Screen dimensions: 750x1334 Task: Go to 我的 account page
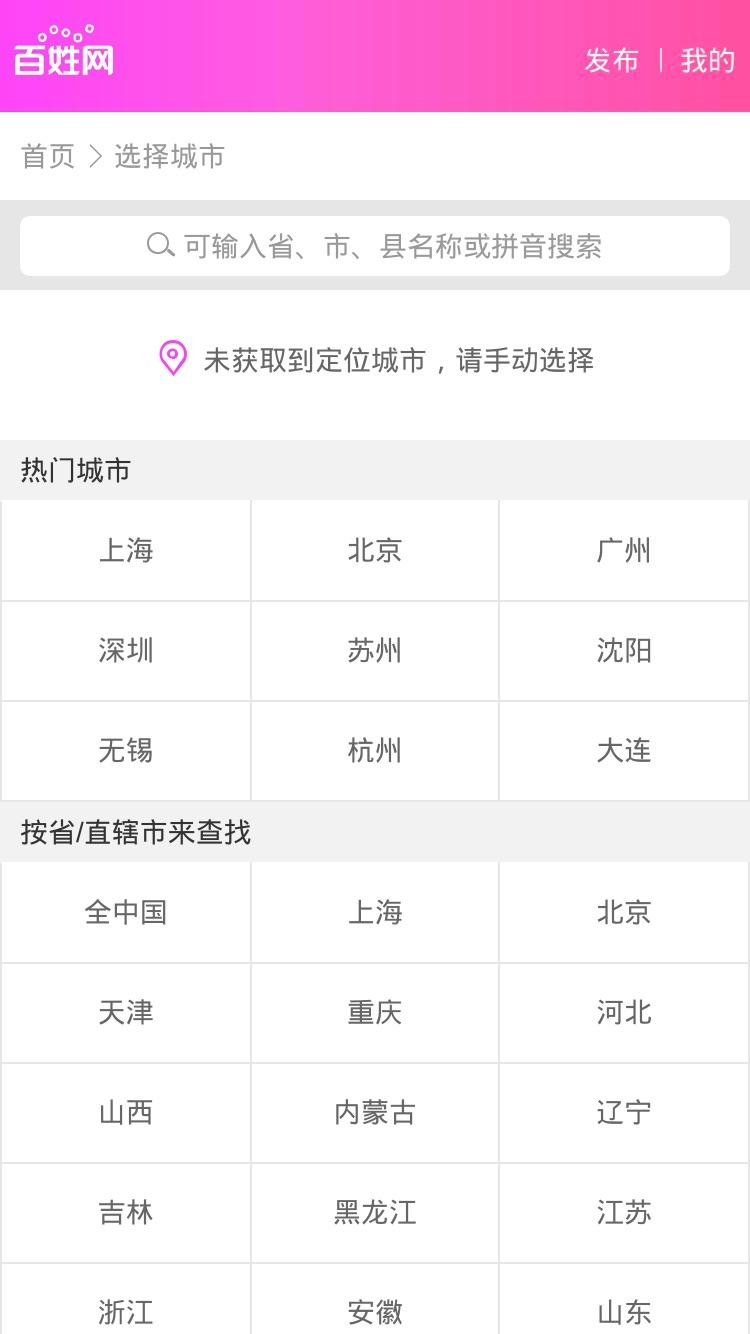point(708,61)
